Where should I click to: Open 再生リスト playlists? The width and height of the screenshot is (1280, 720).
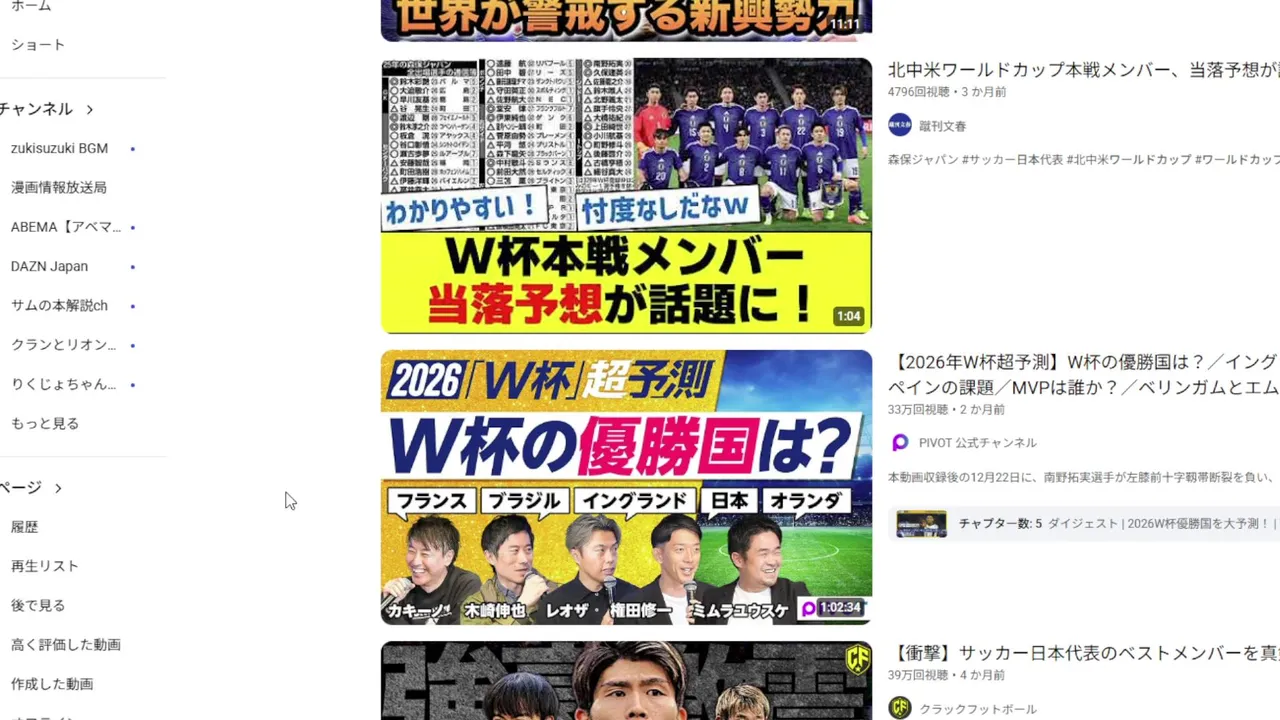point(44,566)
